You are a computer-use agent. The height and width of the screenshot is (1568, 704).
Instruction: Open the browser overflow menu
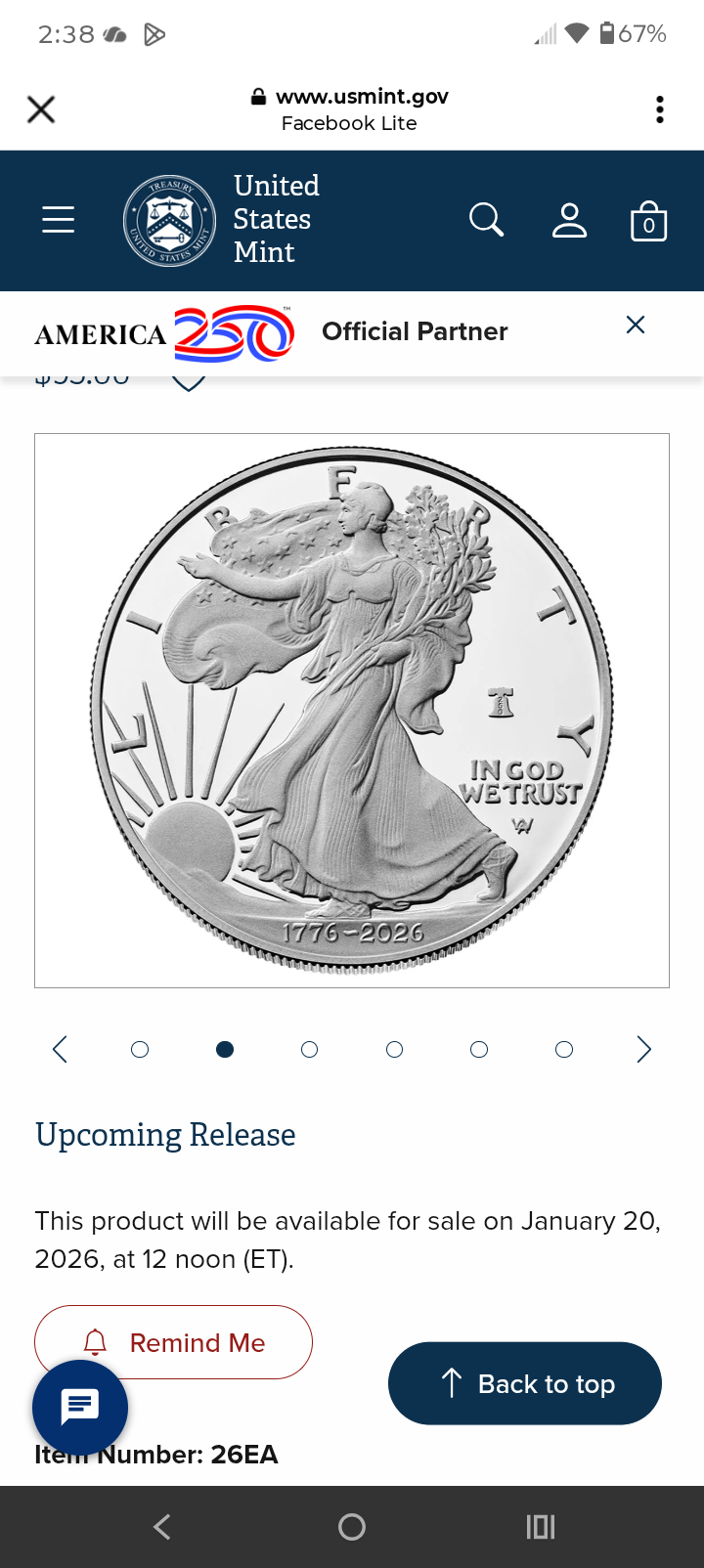point(660,109)
